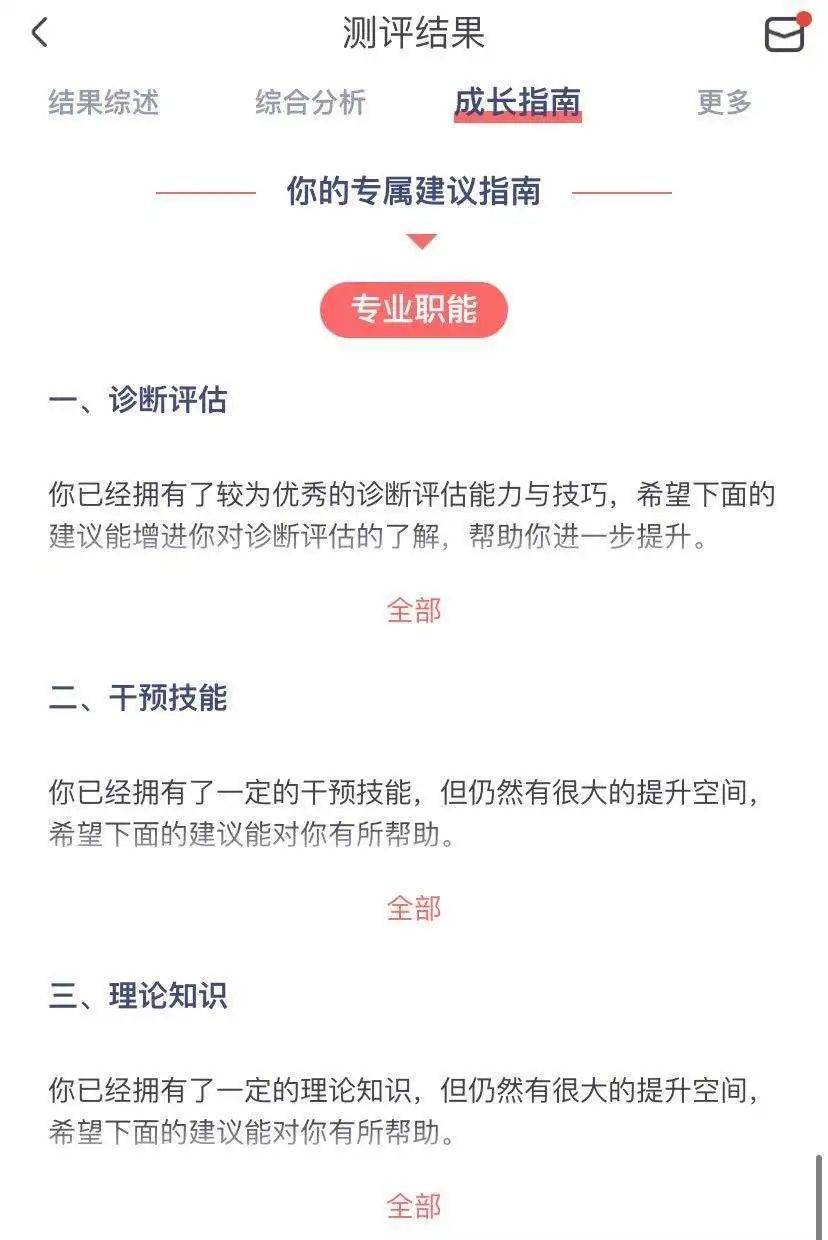Go back from the 测评结果 page
Viewport: 828px width, 1240px height.
tap(39, 33)
